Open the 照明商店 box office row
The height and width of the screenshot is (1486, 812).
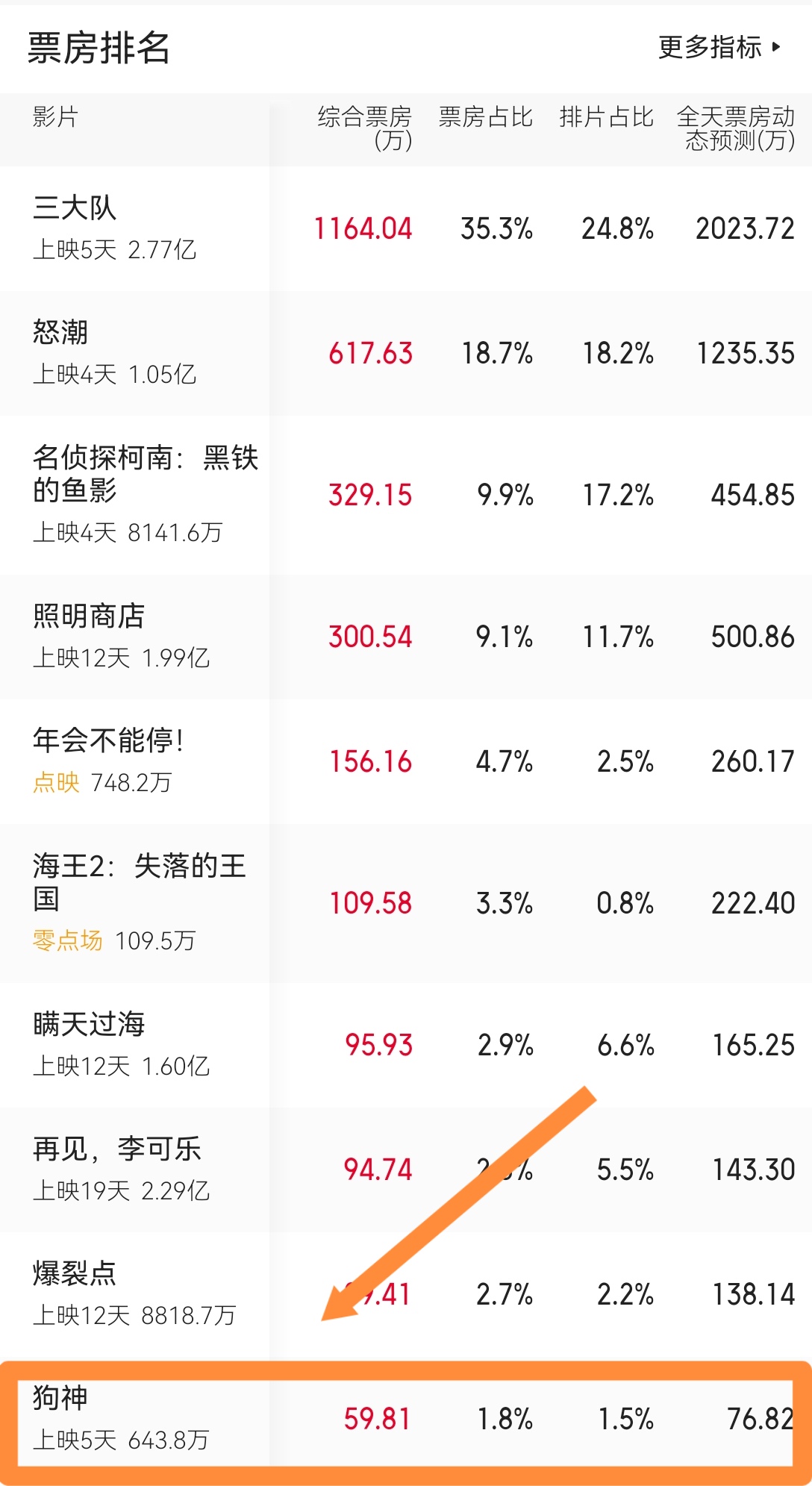tap(406, 637)
